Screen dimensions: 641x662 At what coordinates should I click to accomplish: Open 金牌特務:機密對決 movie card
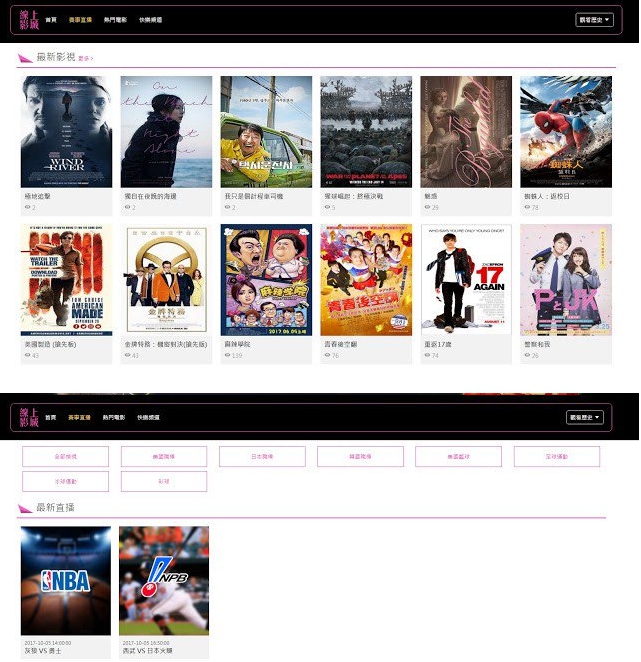[x=166, y=280]
